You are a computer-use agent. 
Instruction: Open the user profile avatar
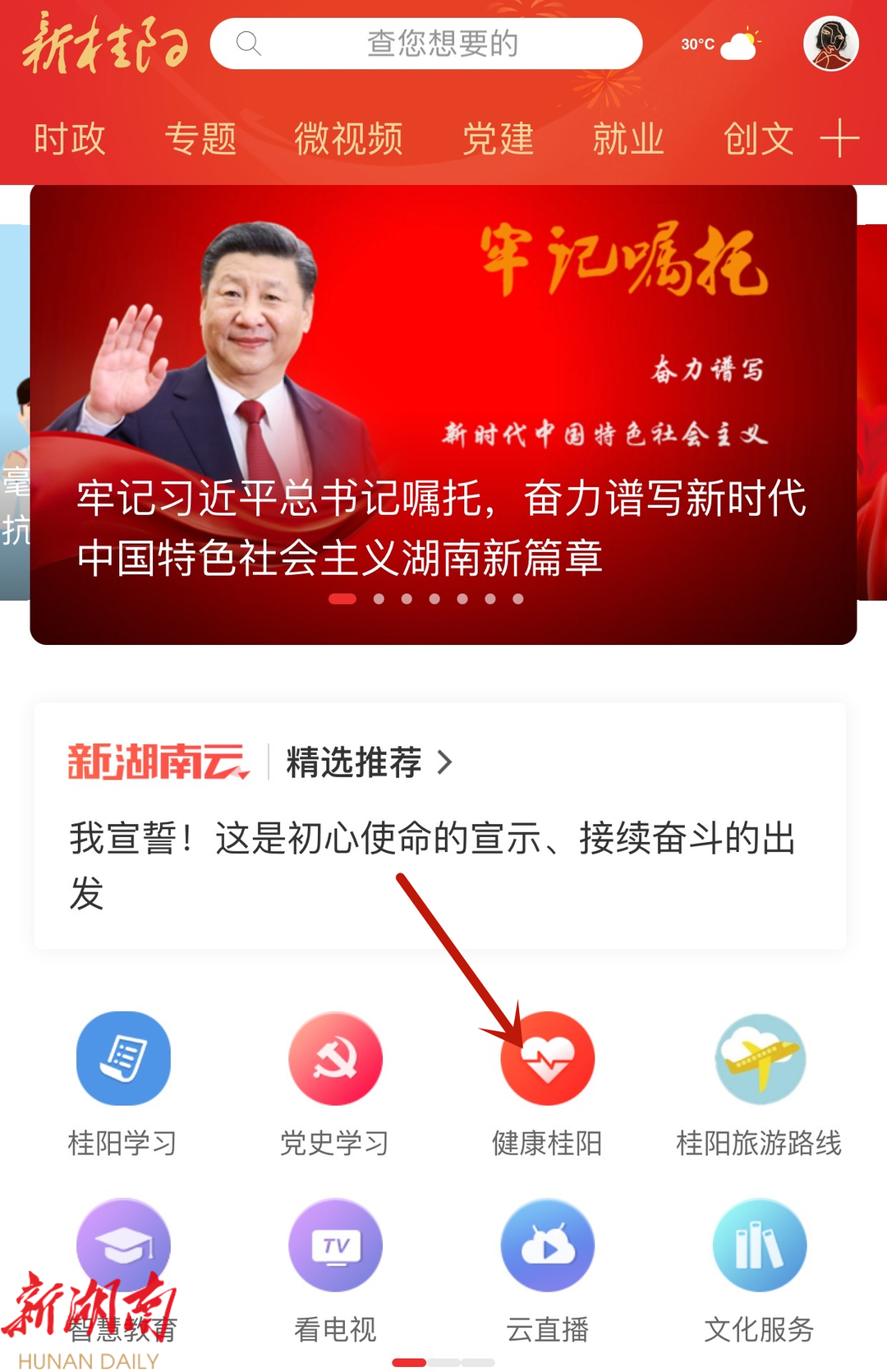pos(830,44)
